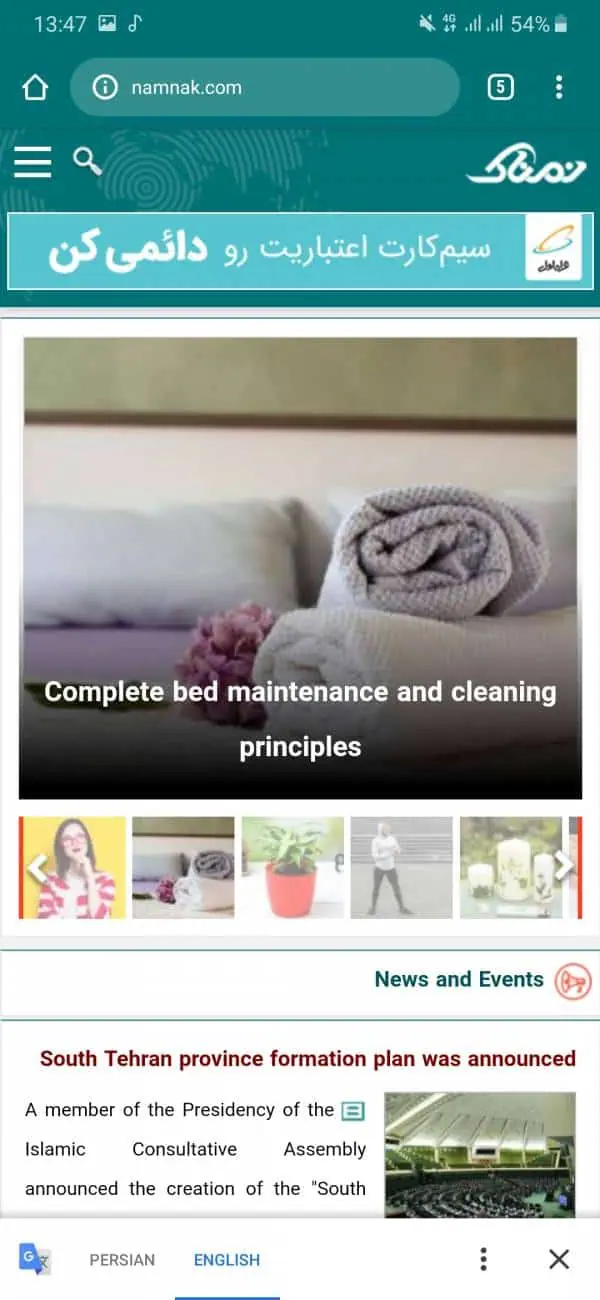The width and height of the screenshot is (600, 1300).
Task: Open translate bar more options
Action: 483,1259
